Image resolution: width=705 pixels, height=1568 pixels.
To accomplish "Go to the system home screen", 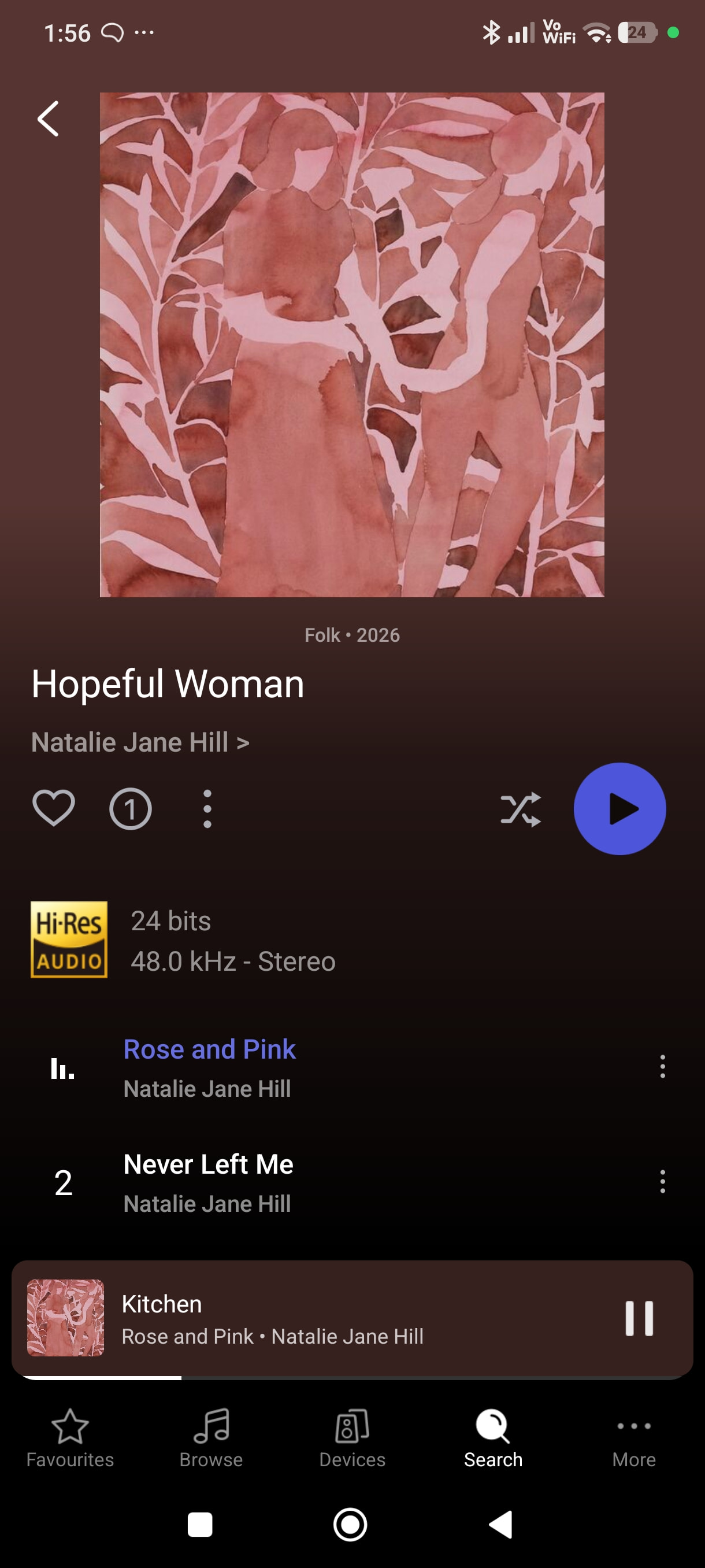I will tap(350, 1525).
